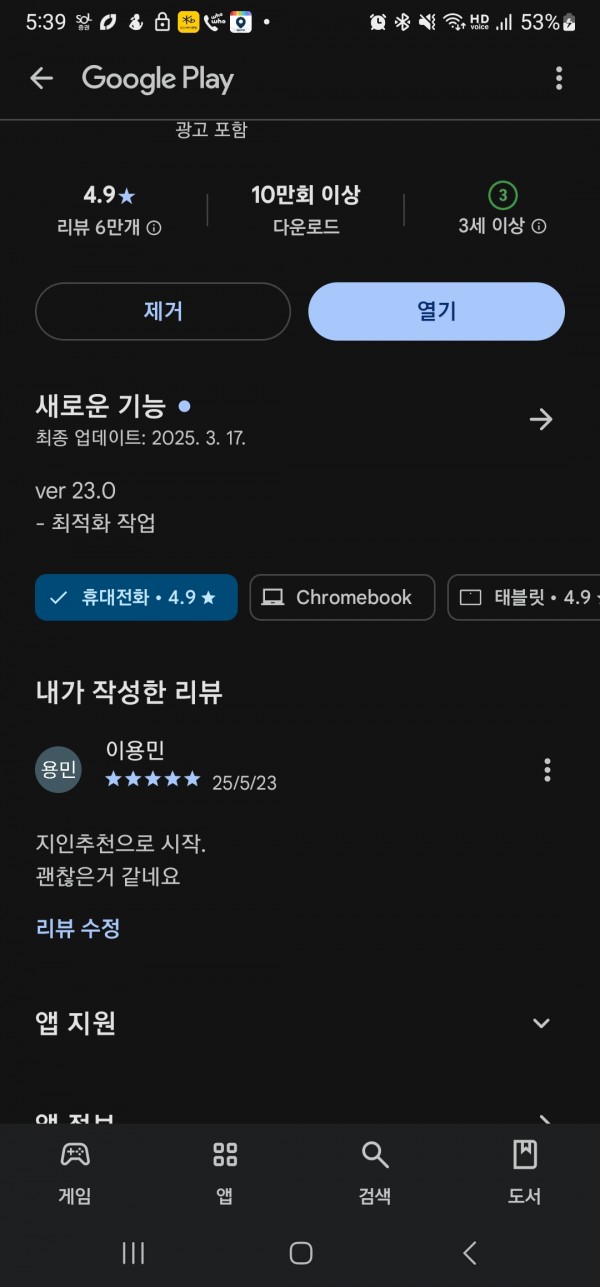The height and width of the screenshot is (1287, 600).
Task: Select the Chromebook chip
Action: (x=342, y=597)
